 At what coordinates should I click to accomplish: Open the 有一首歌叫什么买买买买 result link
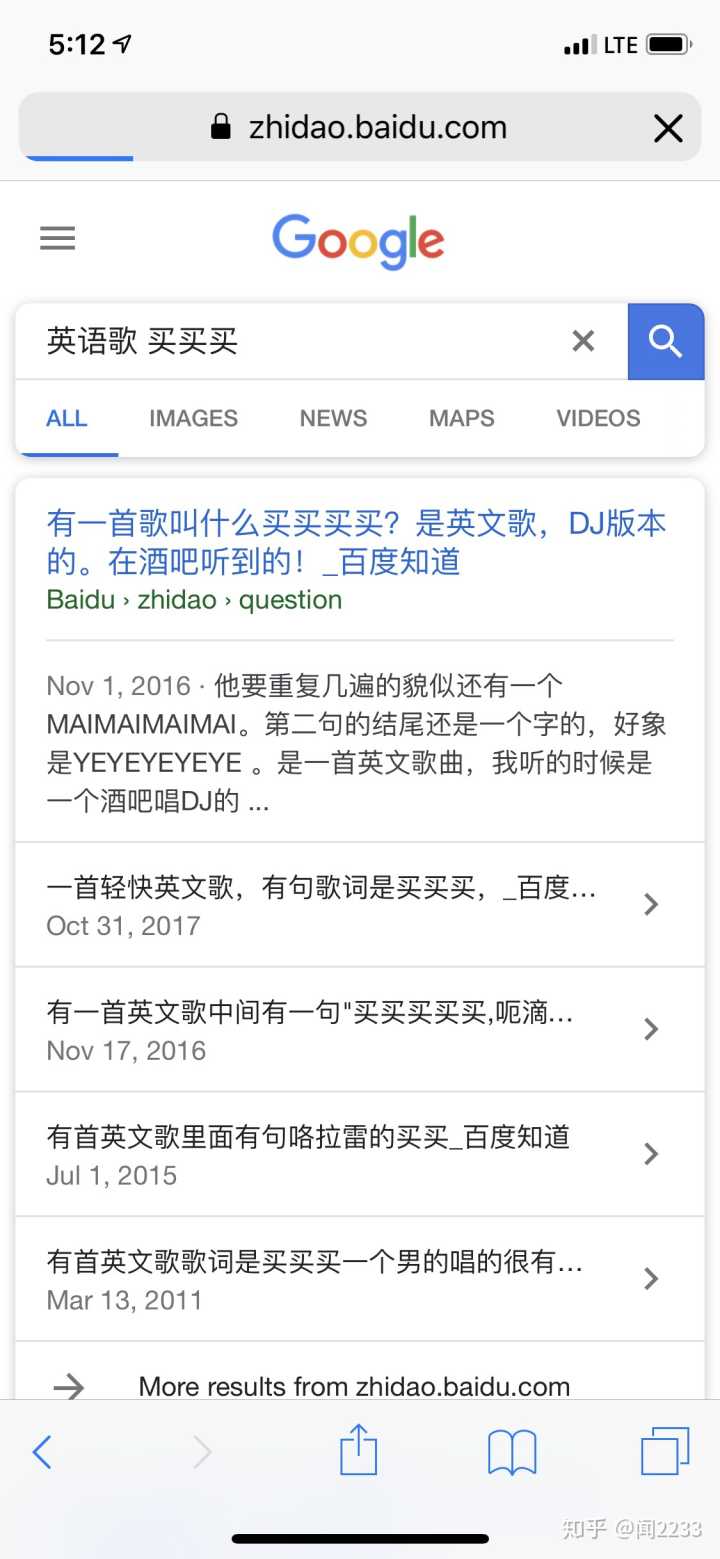[355, 542]
